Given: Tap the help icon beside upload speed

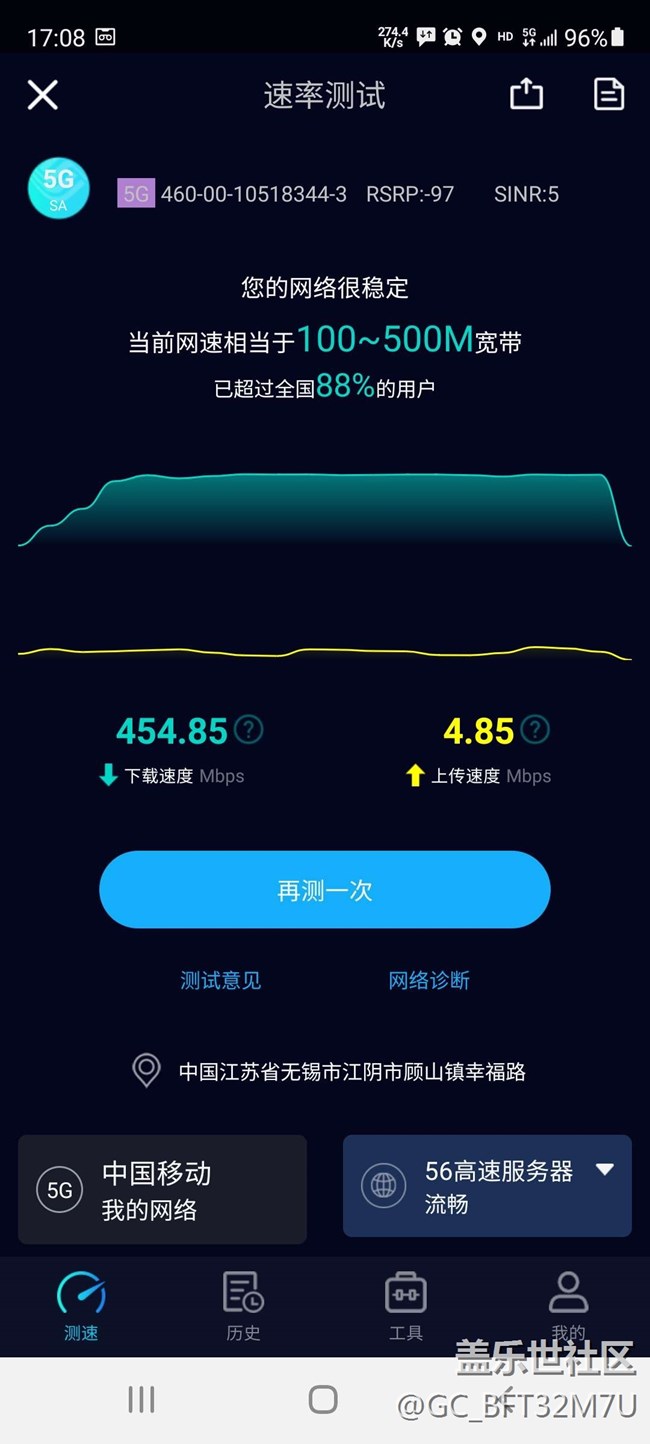Looking at the screenshot, I should 536,730.
